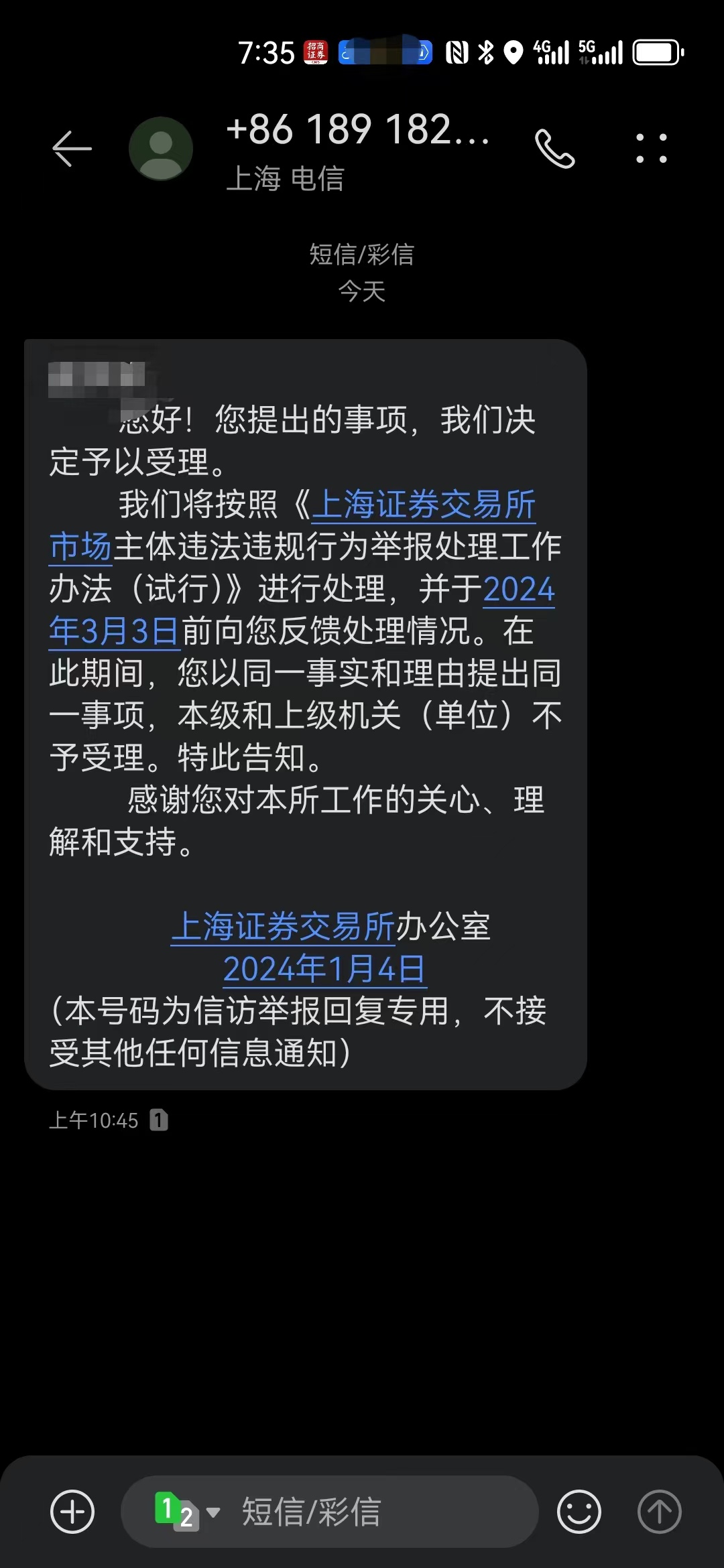The width and height of the screenshot is (724, 1568).
Task: Open the sender's contact avatar
Action: coord(161,148)
